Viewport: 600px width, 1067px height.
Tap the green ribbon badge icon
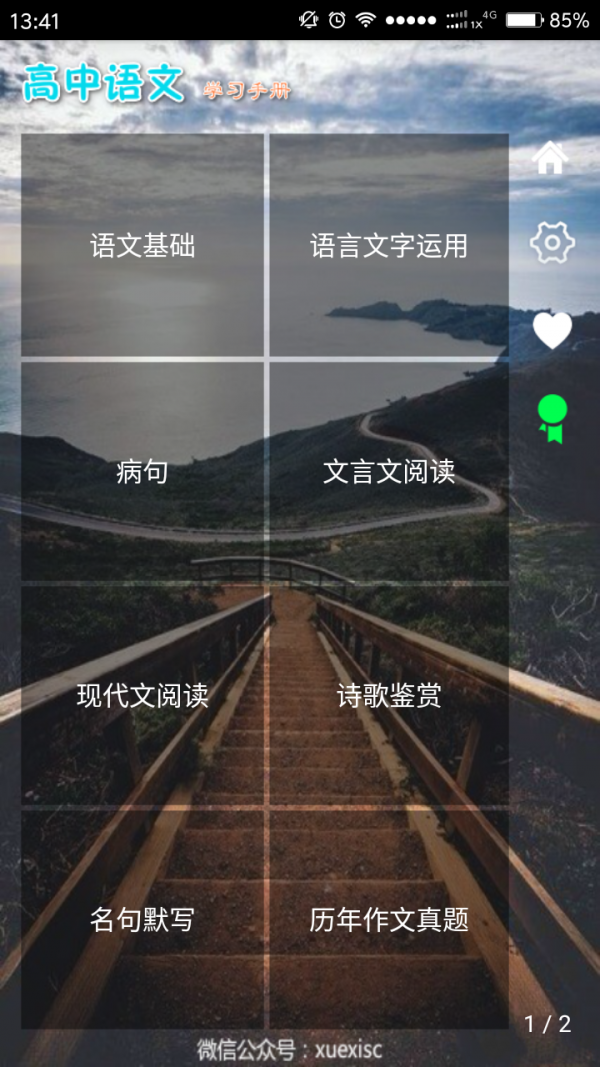coord(552,418)
